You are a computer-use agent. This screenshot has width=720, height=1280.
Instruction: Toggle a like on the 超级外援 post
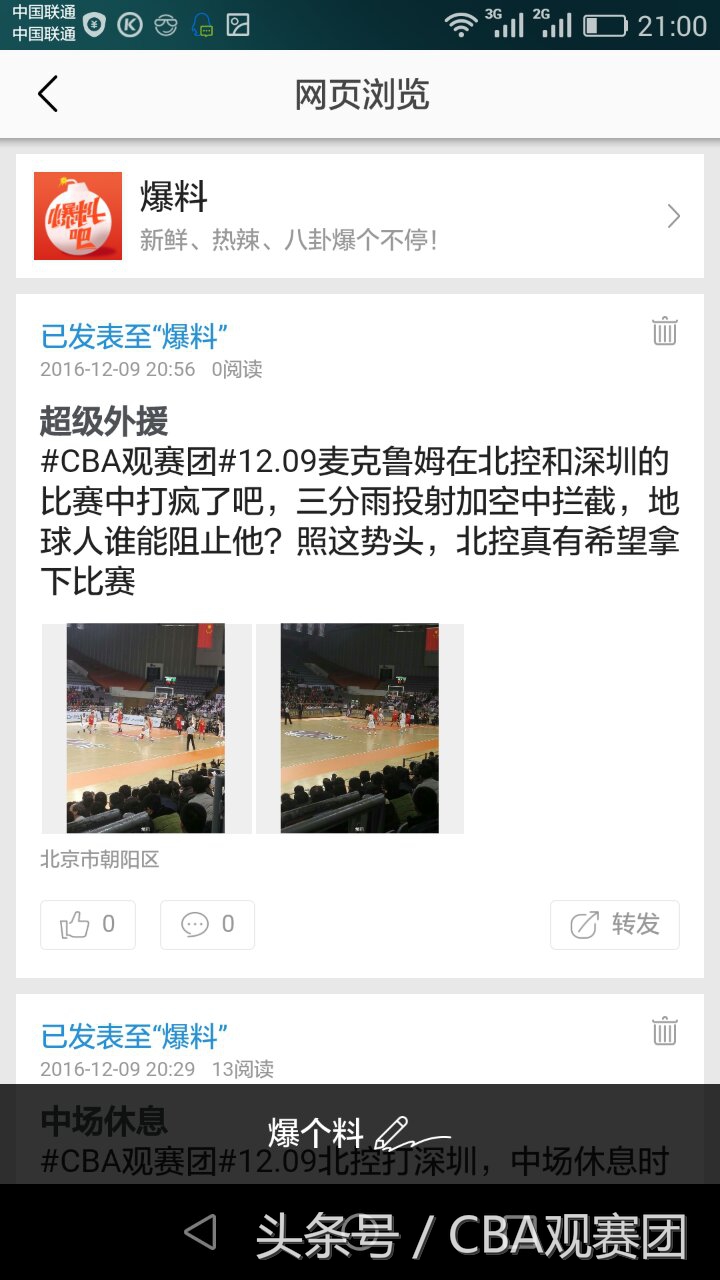[87, 925]
